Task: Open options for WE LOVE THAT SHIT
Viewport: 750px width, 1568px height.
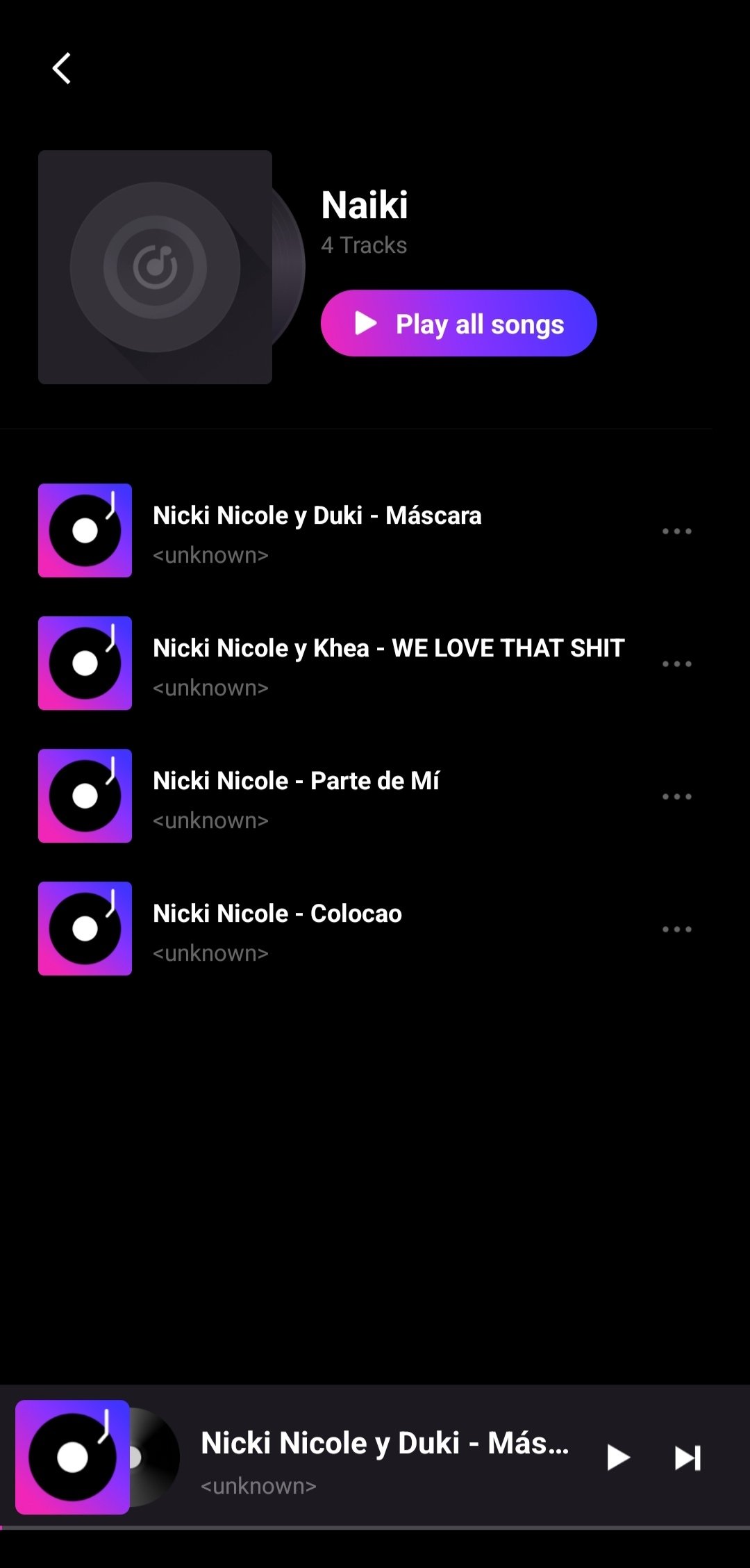Action: pyautogui.click(x=676, y=664)
